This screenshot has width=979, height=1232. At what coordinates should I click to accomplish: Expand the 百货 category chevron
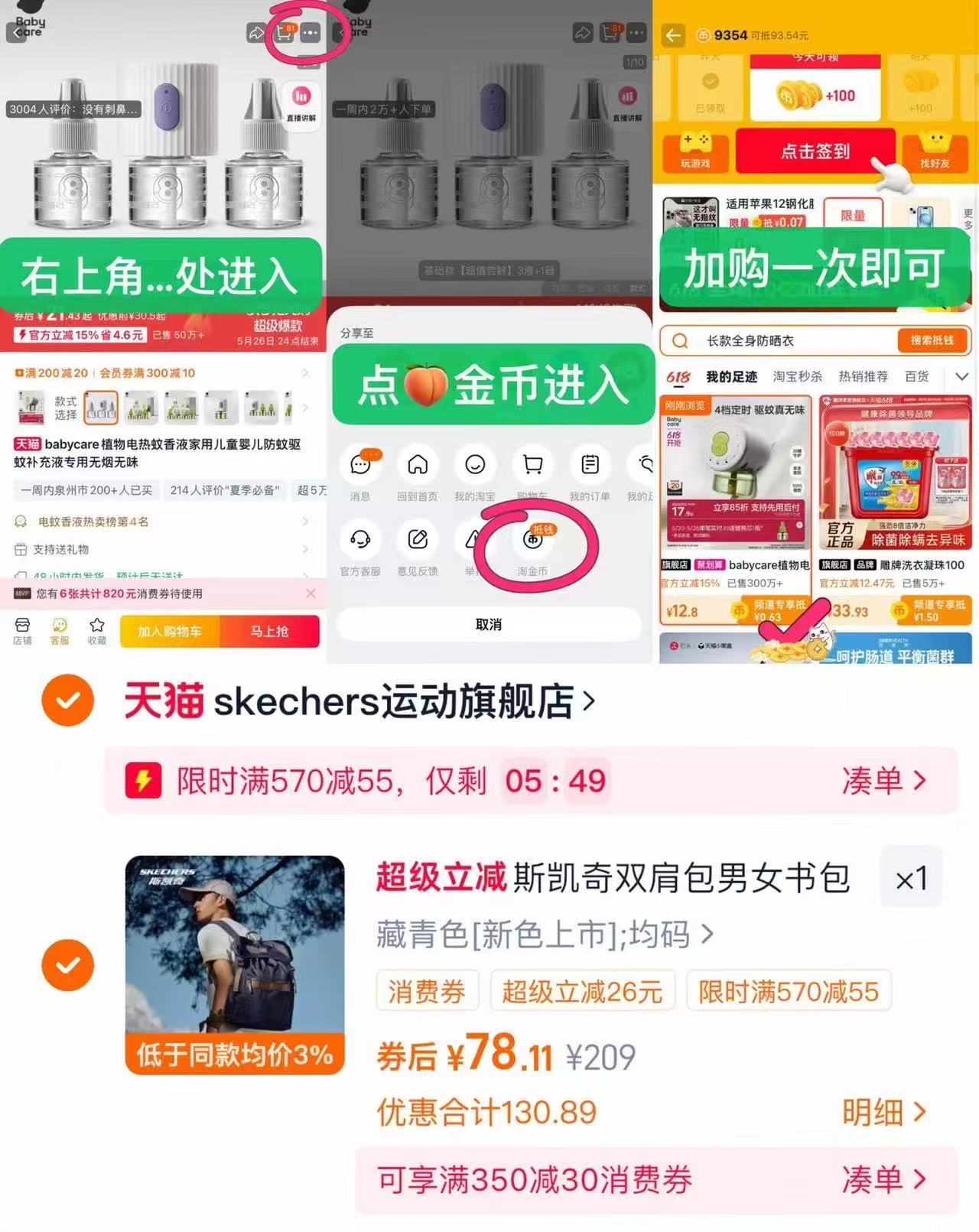pyautogui.click(x=962, y=376)
